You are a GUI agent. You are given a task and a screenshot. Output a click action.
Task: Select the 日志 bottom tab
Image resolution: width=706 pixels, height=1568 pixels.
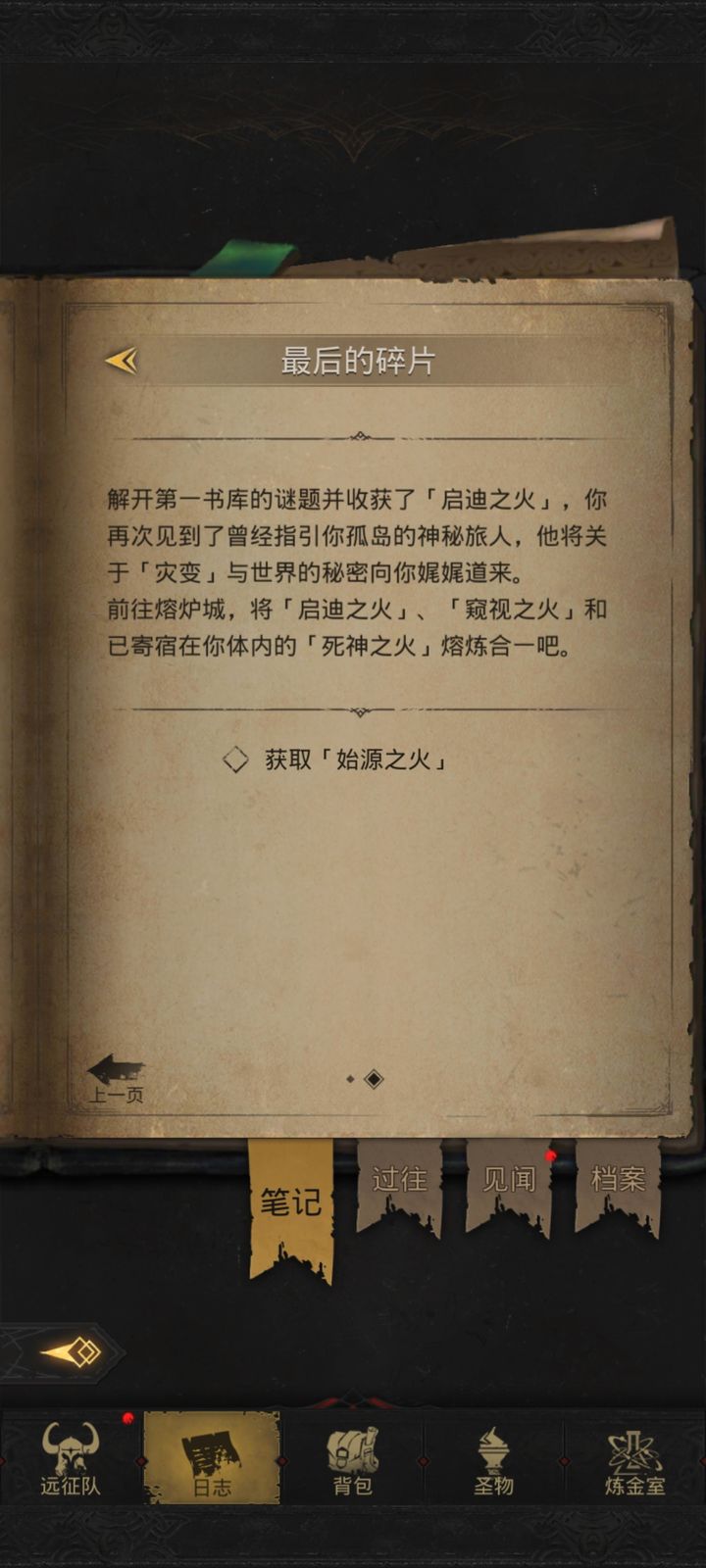coord(212,1459)
